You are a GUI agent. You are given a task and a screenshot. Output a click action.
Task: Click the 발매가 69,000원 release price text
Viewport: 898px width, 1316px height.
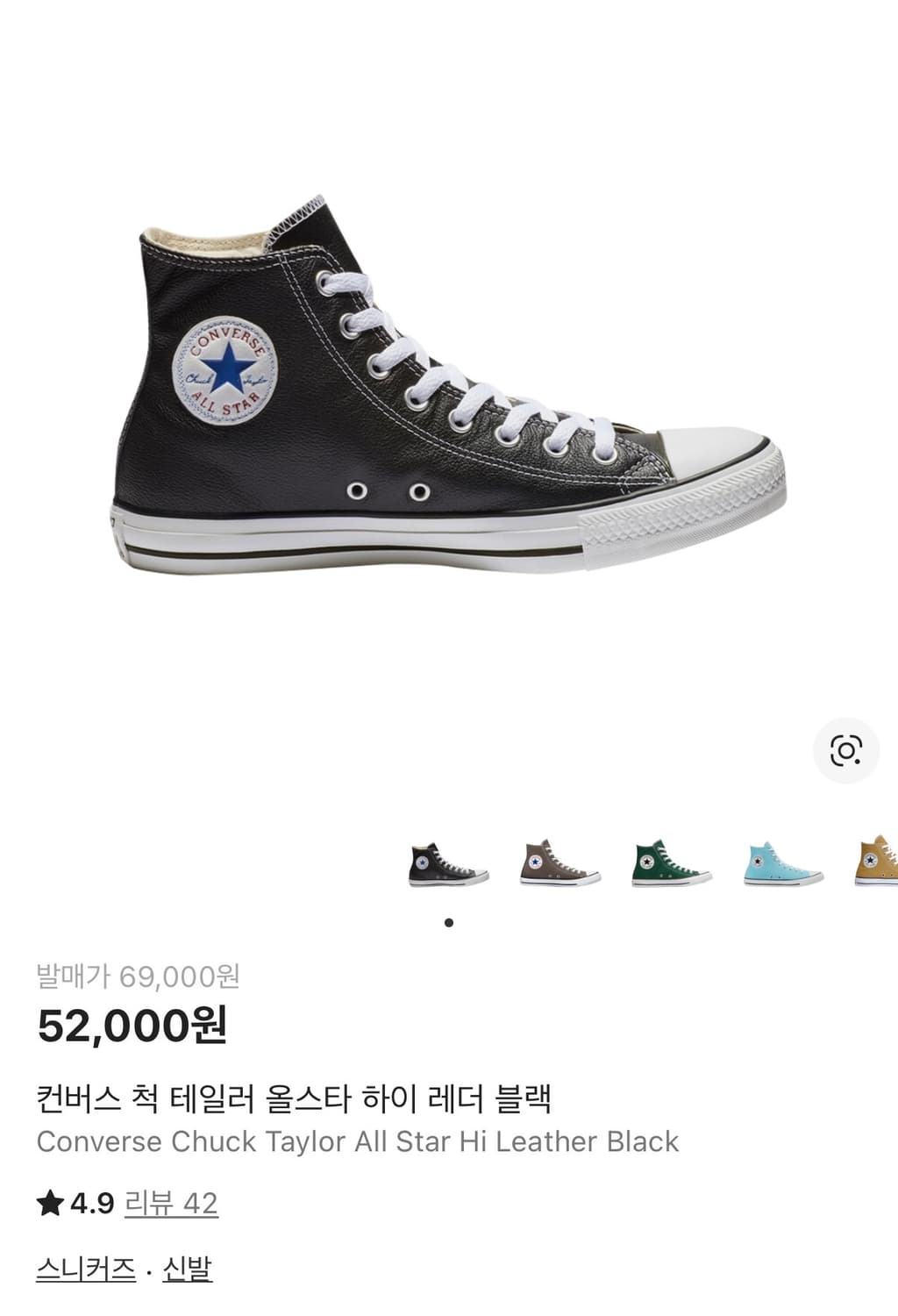pyautogui.click(x=140, y=973)
